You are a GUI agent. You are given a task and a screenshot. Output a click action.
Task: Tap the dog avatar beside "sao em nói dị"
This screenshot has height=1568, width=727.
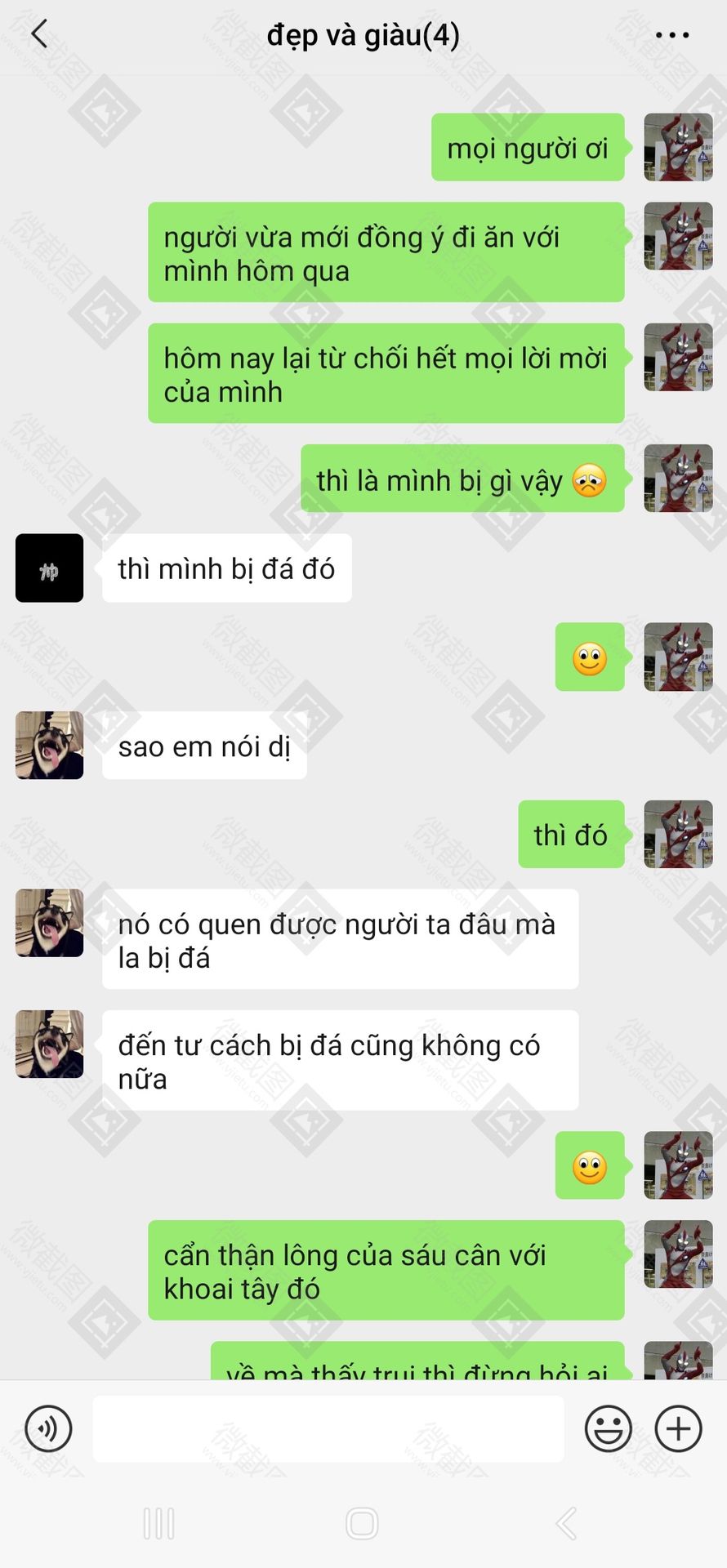(49, 745)
